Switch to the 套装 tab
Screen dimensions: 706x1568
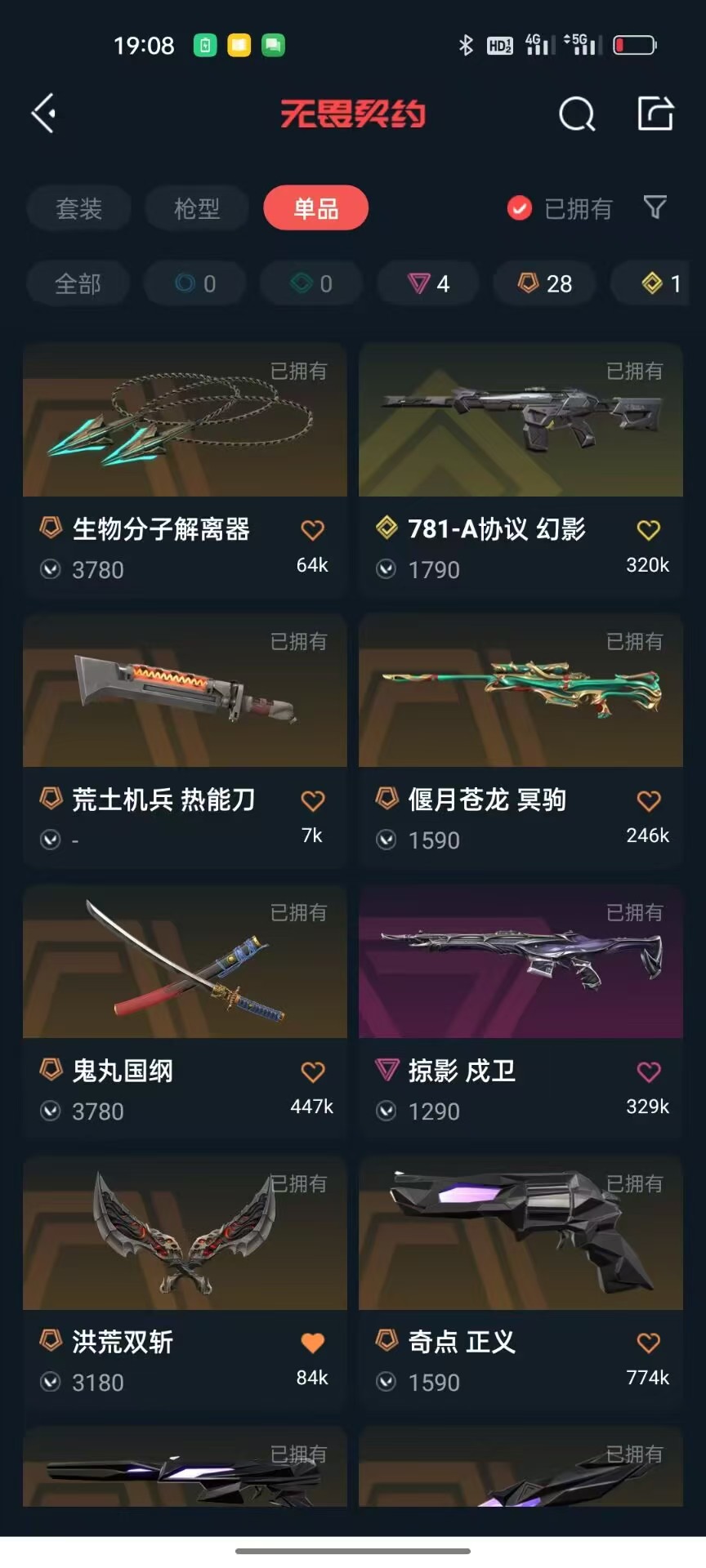(78, 208)
